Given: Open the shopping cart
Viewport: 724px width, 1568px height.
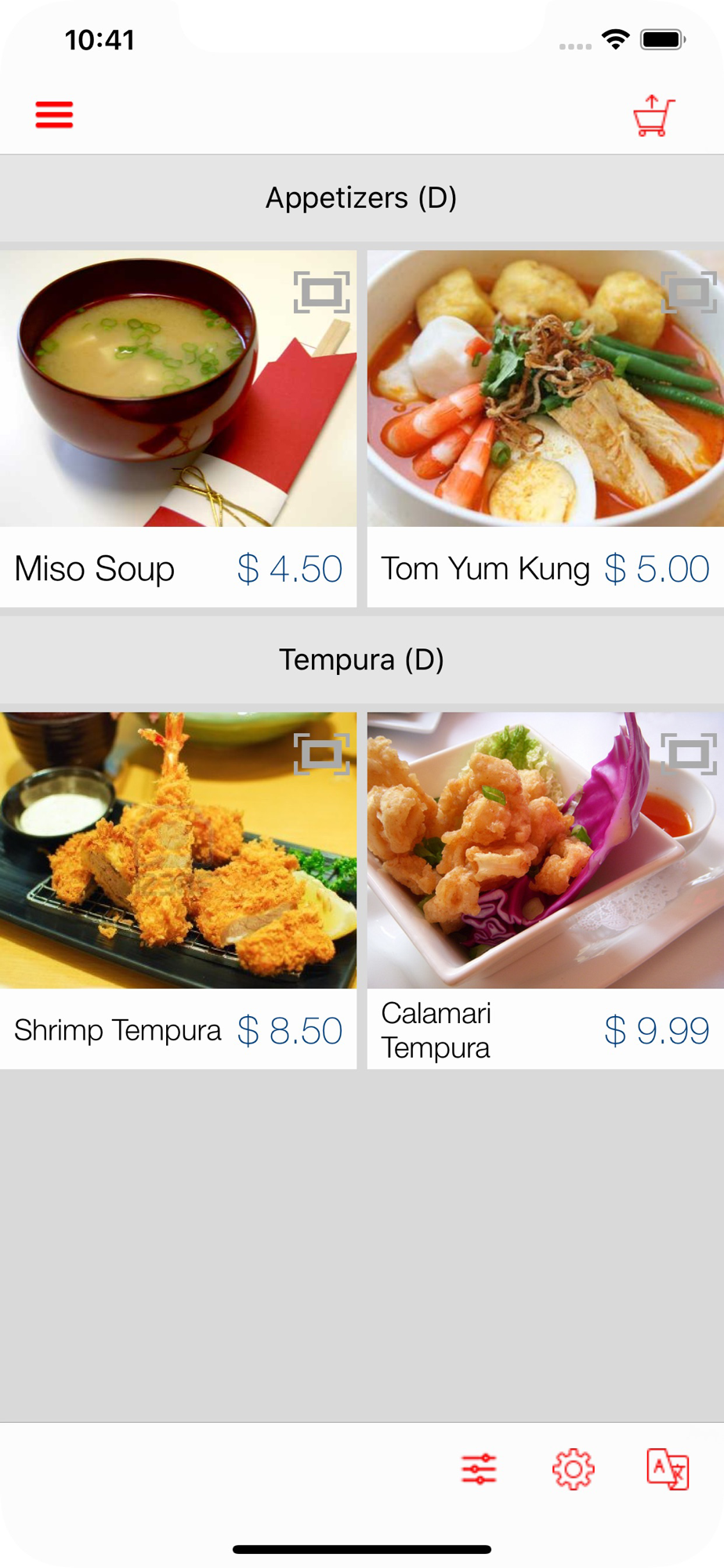Looking at the screenshot, I should click(x=653, y=116).
